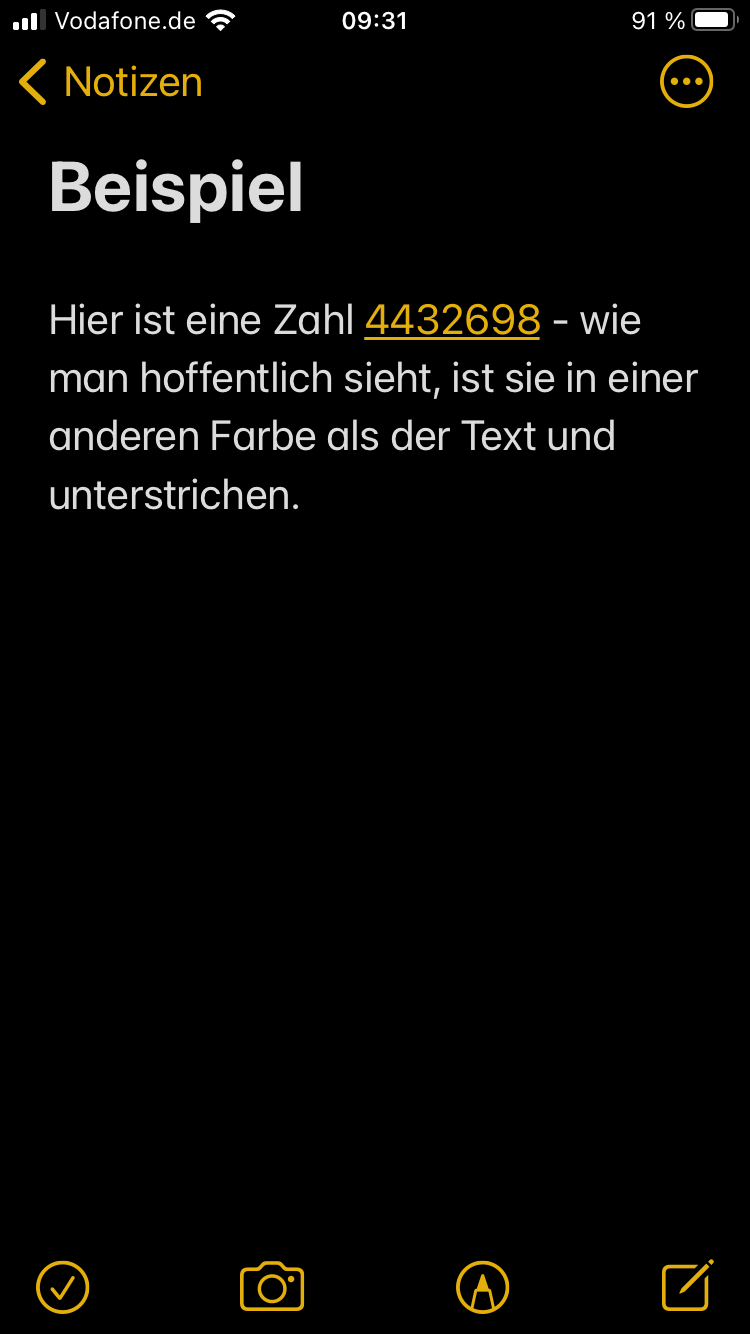This screenshot has width=750, height=1334.
Task: Add a checklist with the checkmark icon
Action: pyautogui.click(x=62, y=1286)
